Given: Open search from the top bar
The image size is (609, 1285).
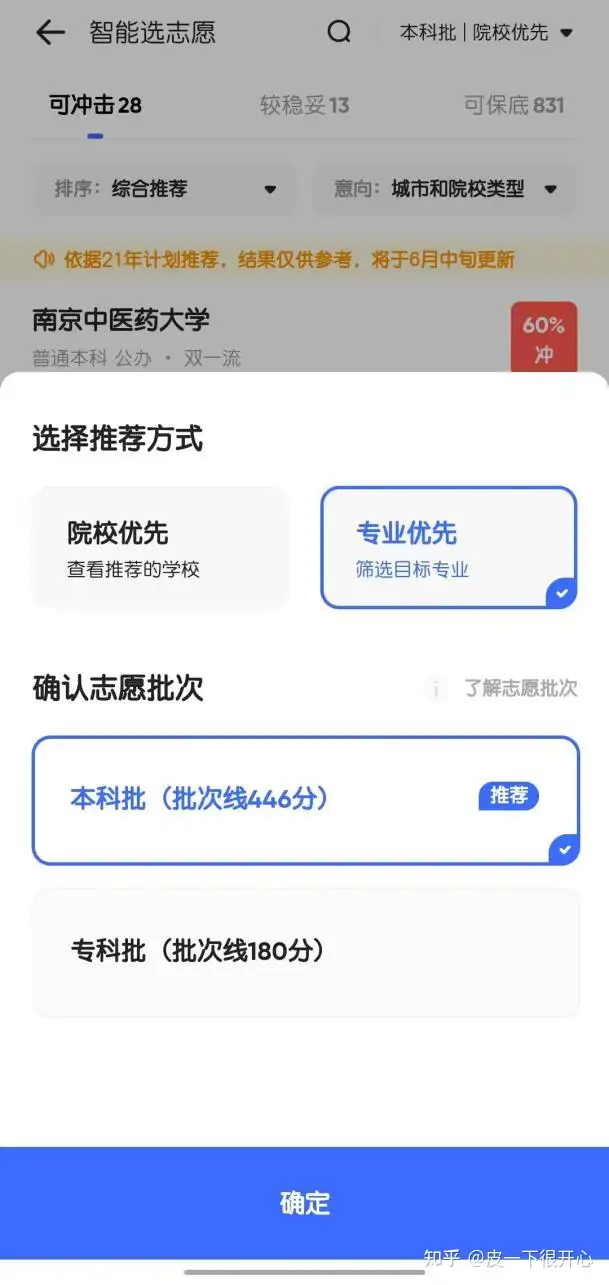Looking at the screenshot, I should [339, 32].
